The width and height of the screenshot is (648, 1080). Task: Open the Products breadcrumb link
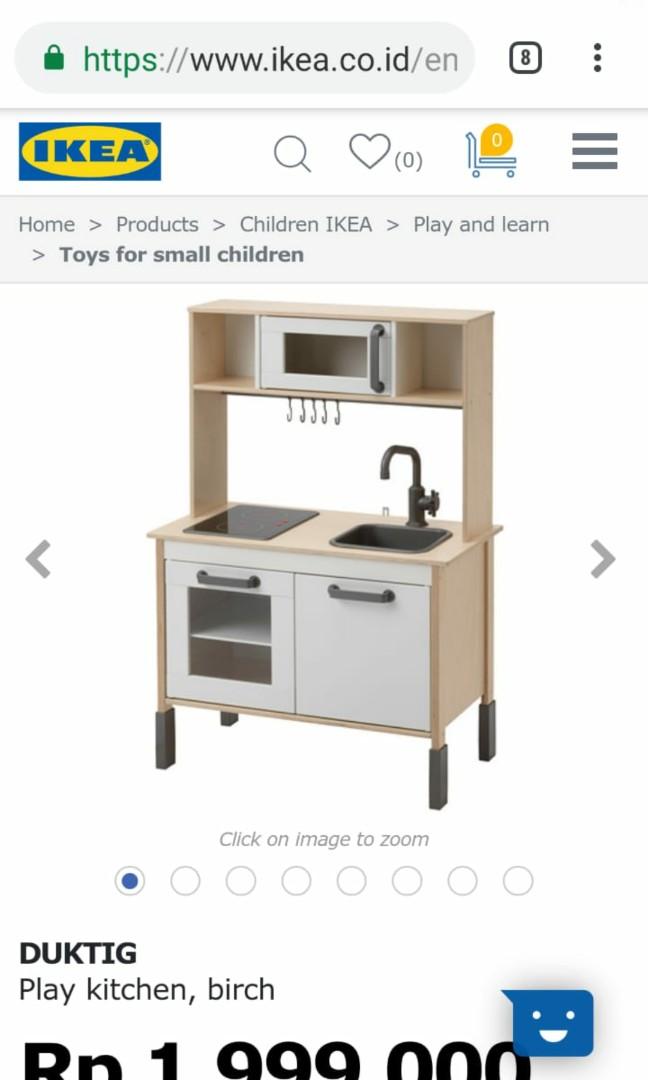(x=157, y=224)
